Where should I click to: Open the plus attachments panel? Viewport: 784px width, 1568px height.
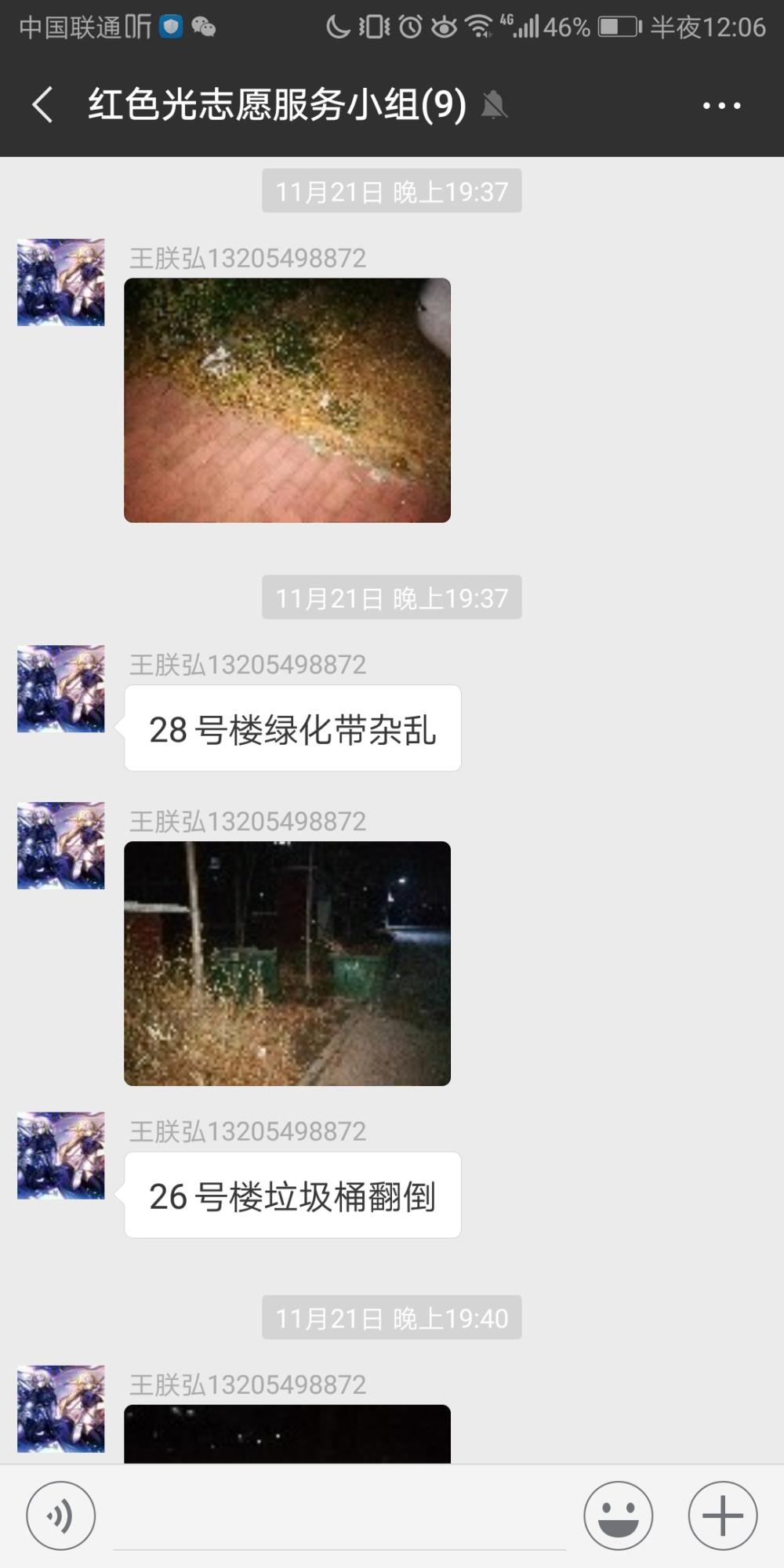coord(723,1515)
